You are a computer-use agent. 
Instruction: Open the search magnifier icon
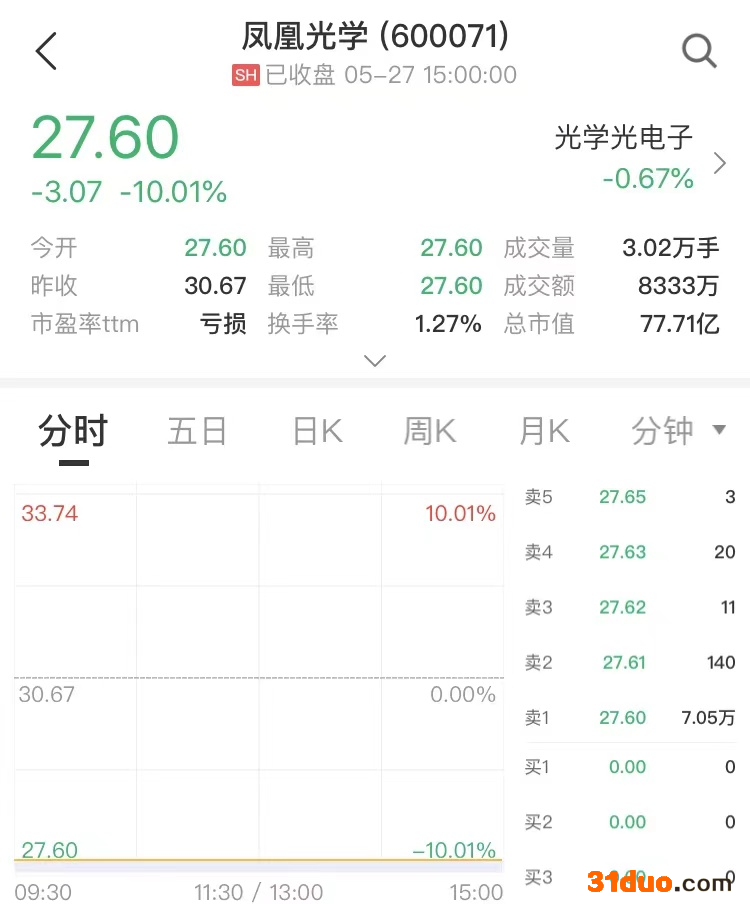(x=699, y=50)
